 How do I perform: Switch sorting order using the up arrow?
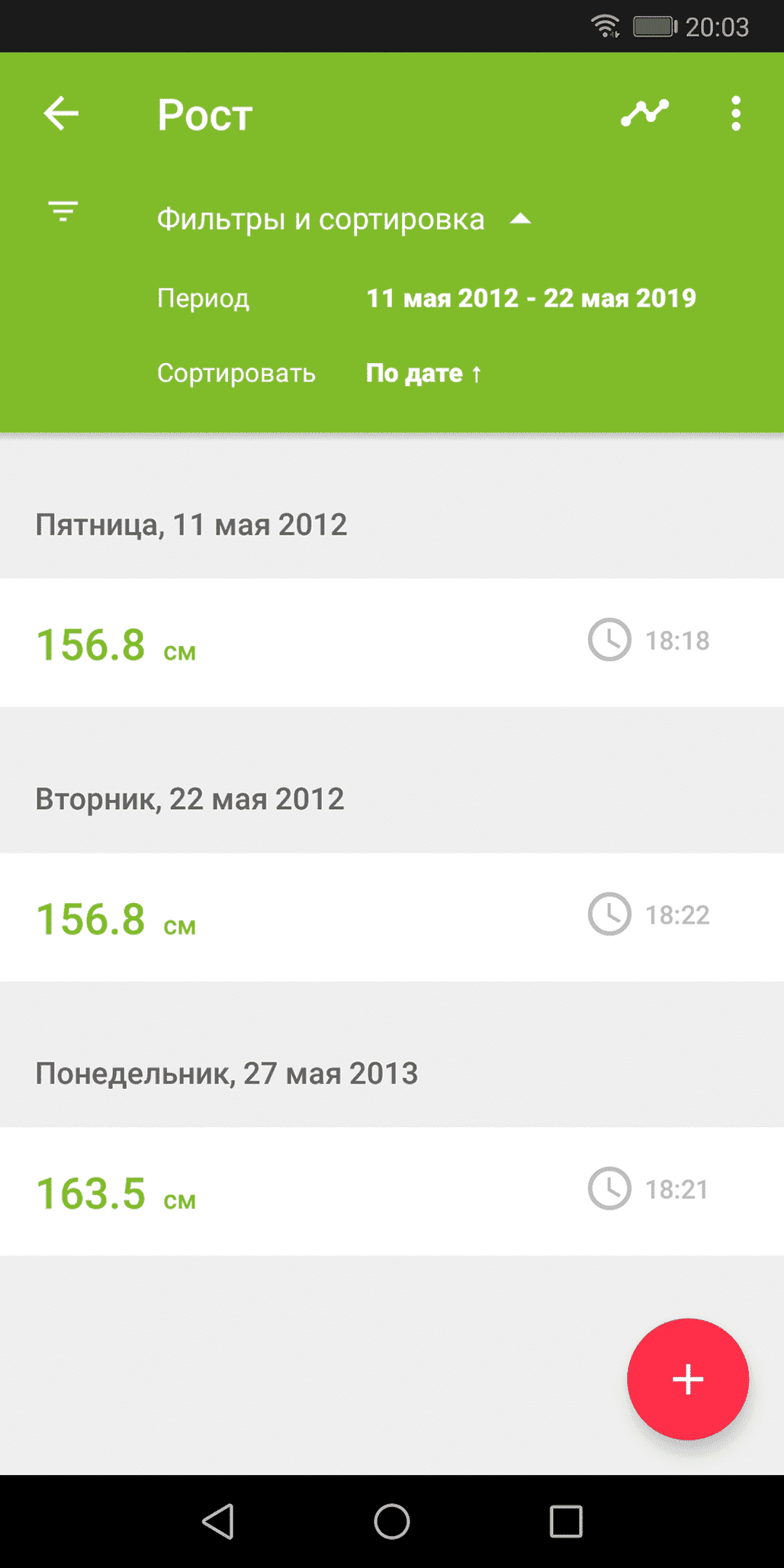point(477,374)
